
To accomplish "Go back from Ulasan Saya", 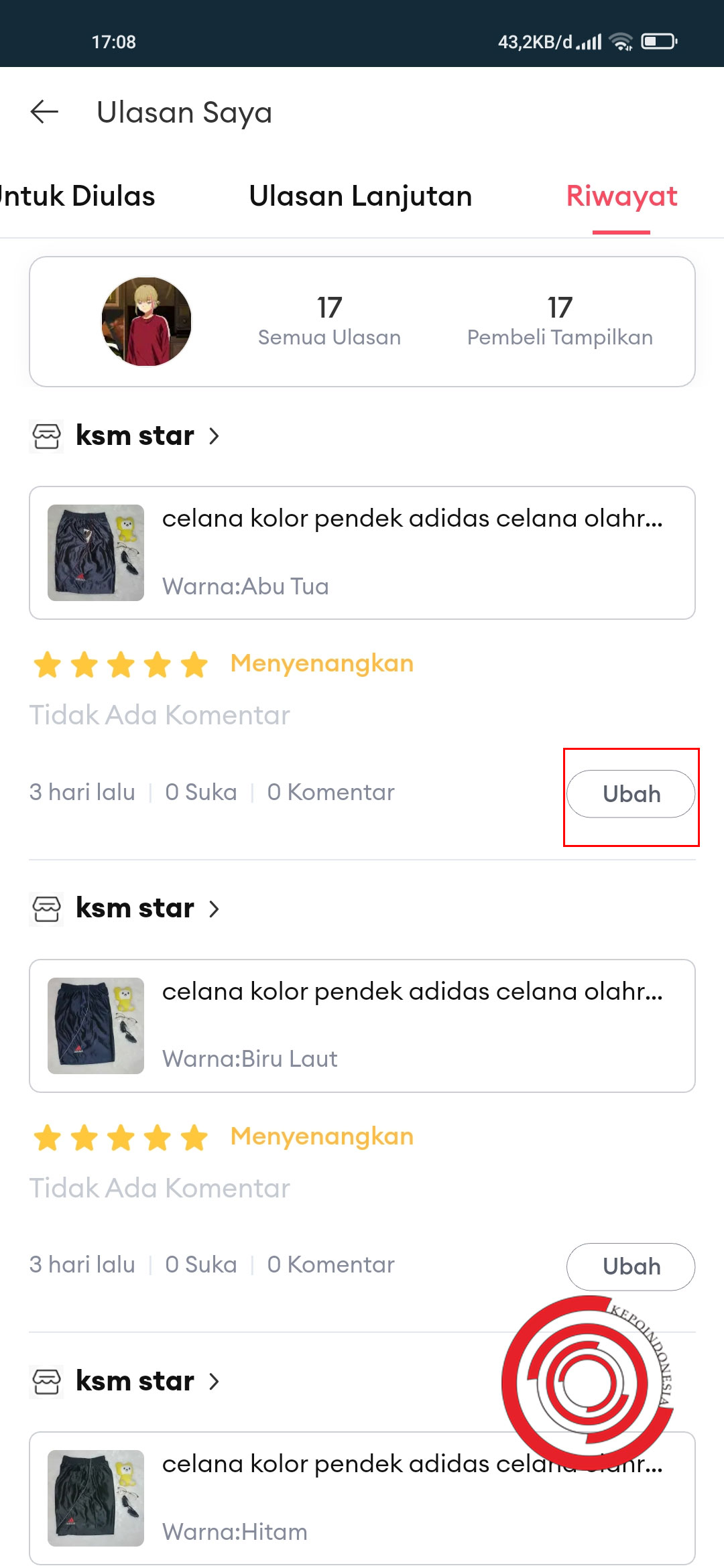I will (45, 112).
